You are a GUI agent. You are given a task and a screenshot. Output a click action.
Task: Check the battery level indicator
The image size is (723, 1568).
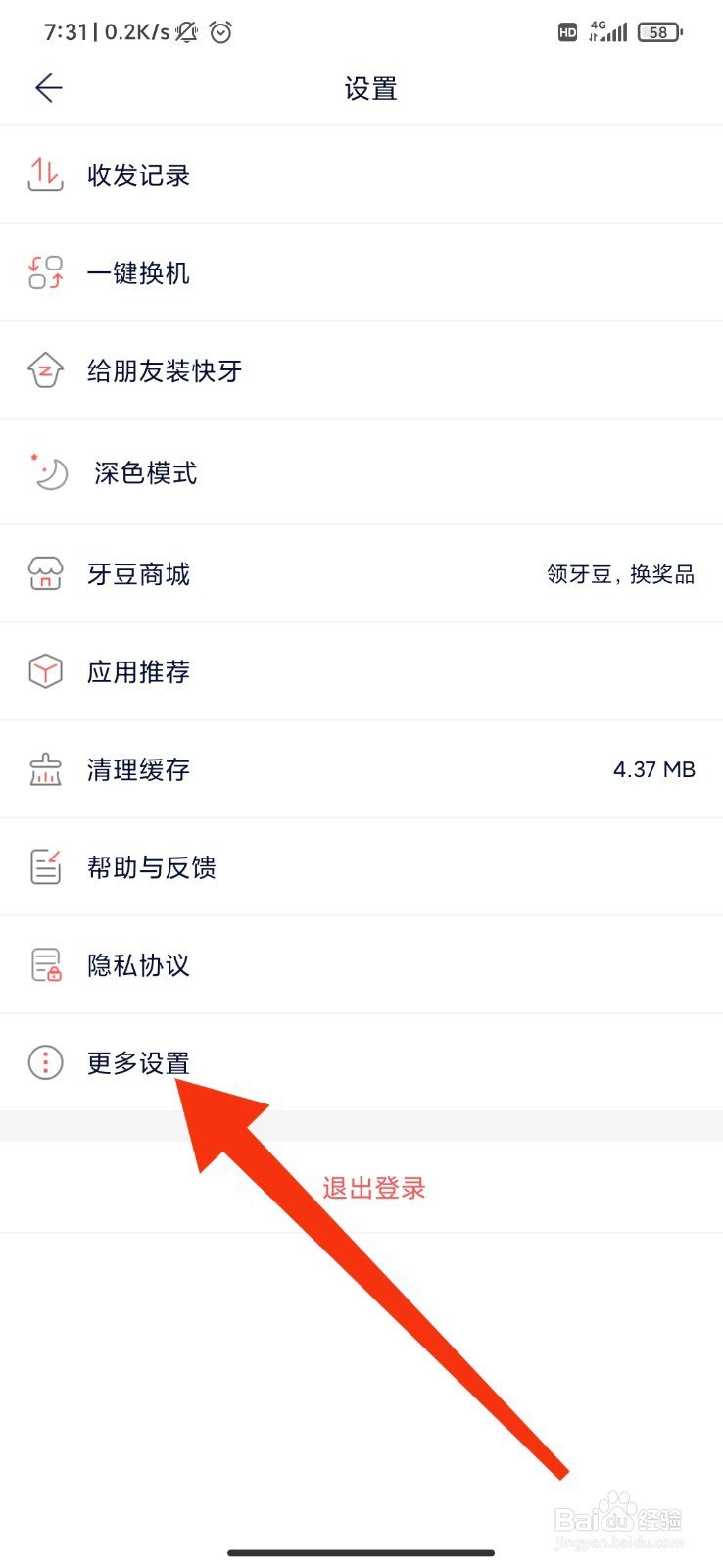pos(657,32)
